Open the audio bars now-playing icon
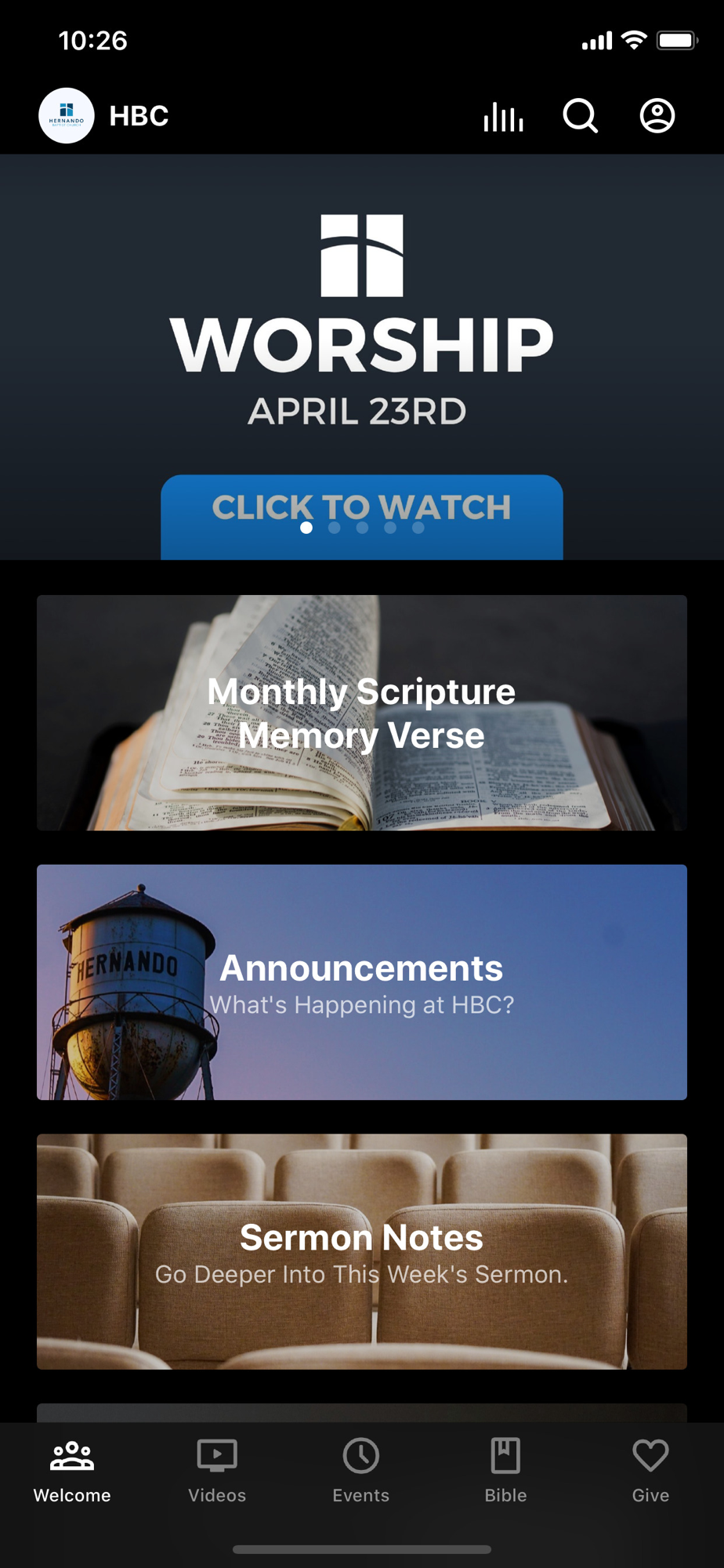This screenshot has width=724, height=1568. pyautogui.click(x=503, y=117)
